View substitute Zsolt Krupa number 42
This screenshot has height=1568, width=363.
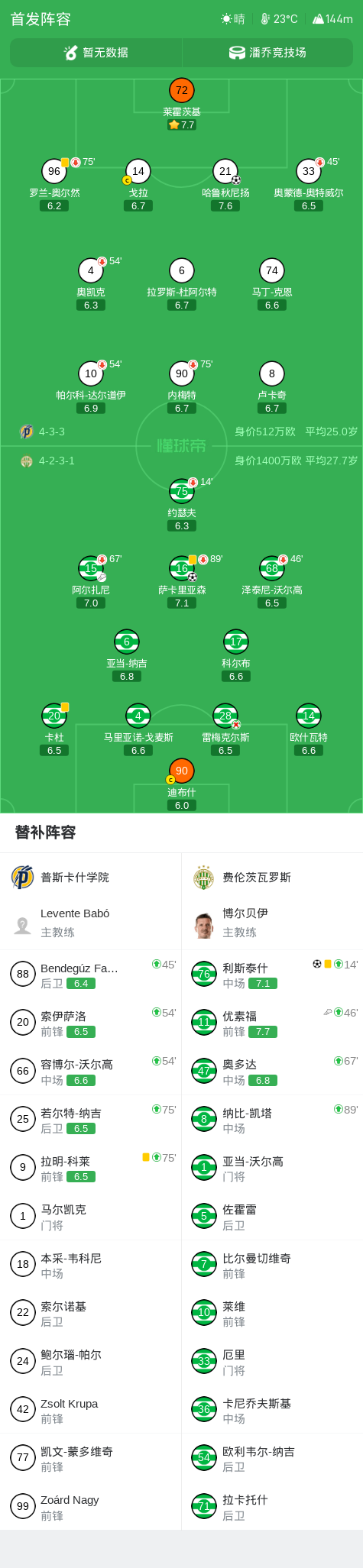[x=91, y=1410]
